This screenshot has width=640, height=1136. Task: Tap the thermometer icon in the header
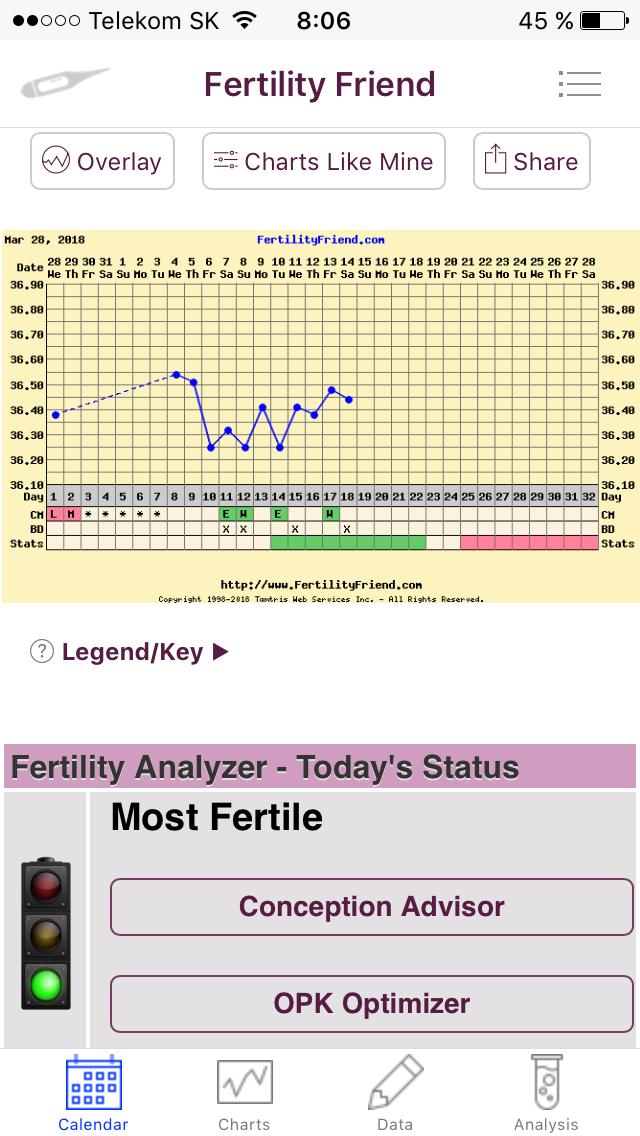[64, 84]
